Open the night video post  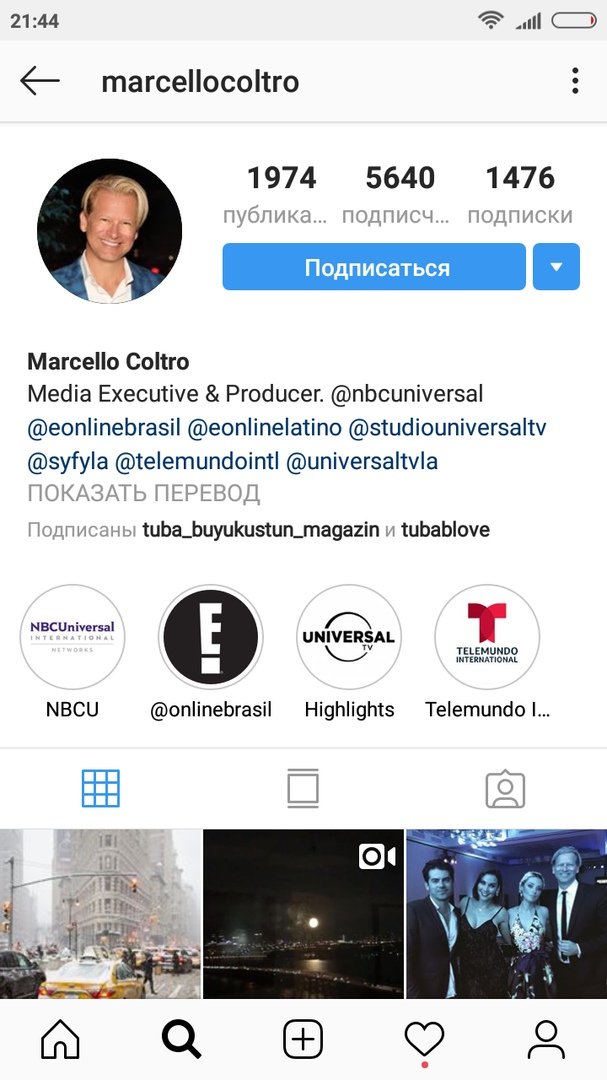(x=303, y=913)
